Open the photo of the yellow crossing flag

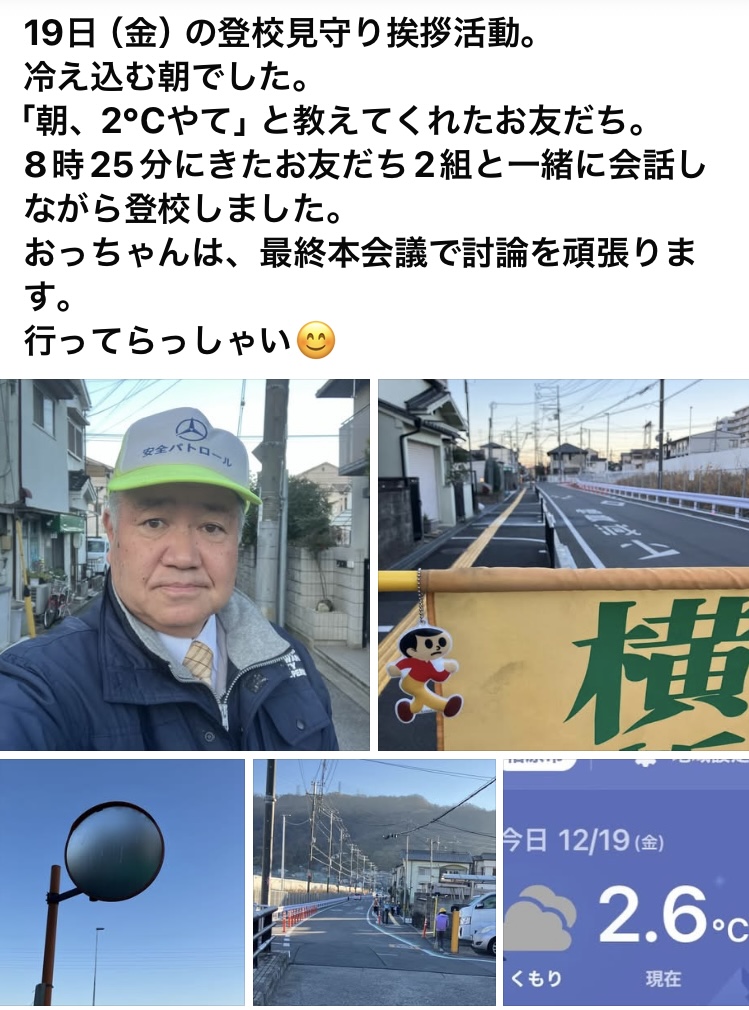click(x=563, y=565)
